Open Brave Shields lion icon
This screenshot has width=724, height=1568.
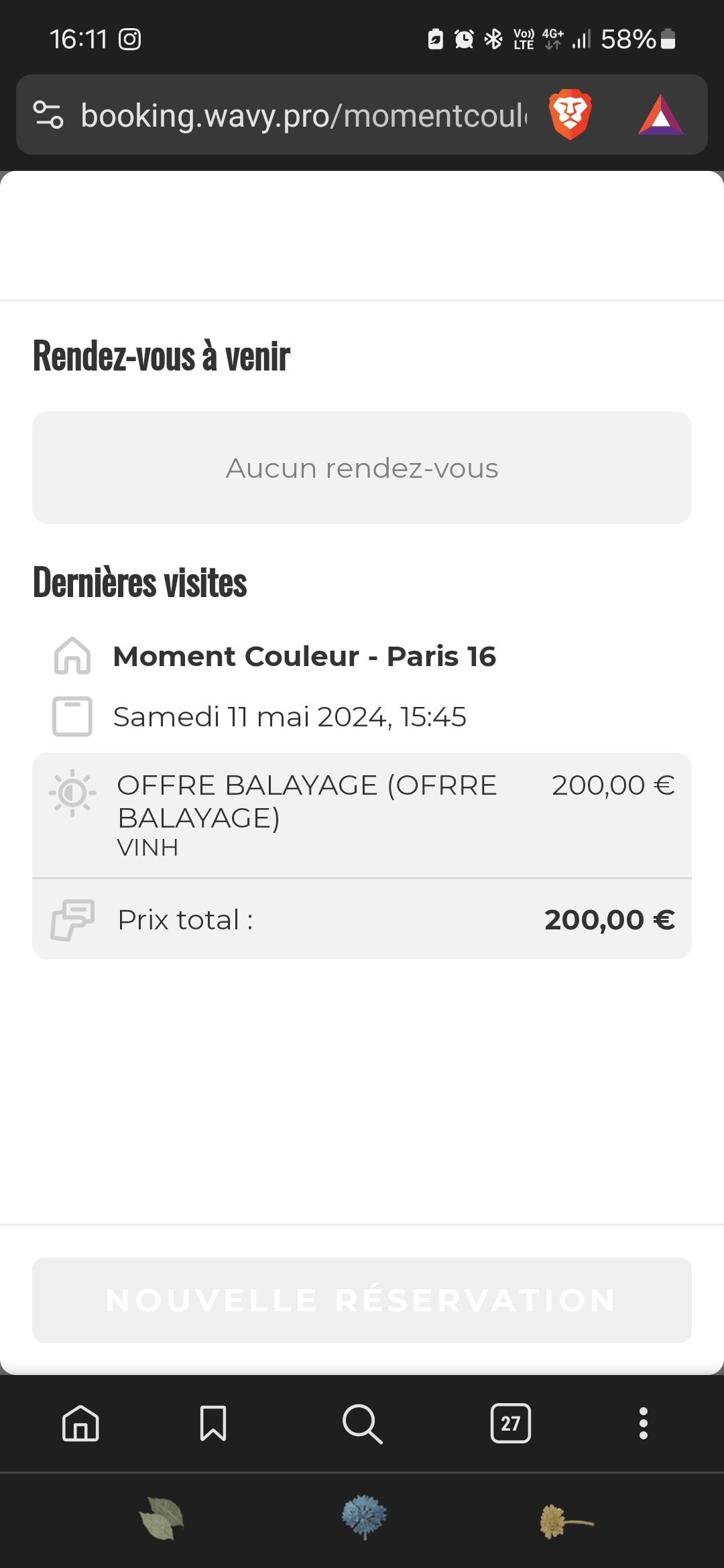click(x=570, y=115)
